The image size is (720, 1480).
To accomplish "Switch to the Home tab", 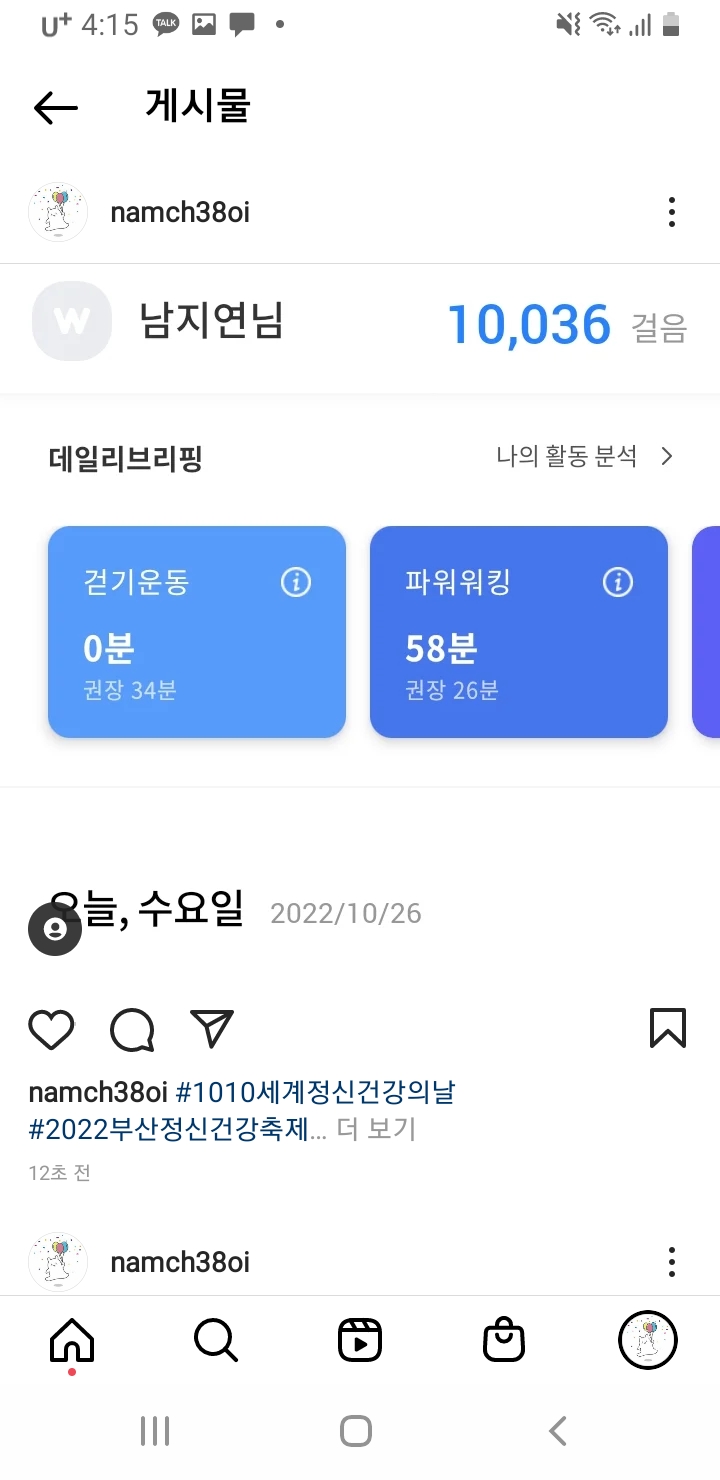I will point(72,1340).
